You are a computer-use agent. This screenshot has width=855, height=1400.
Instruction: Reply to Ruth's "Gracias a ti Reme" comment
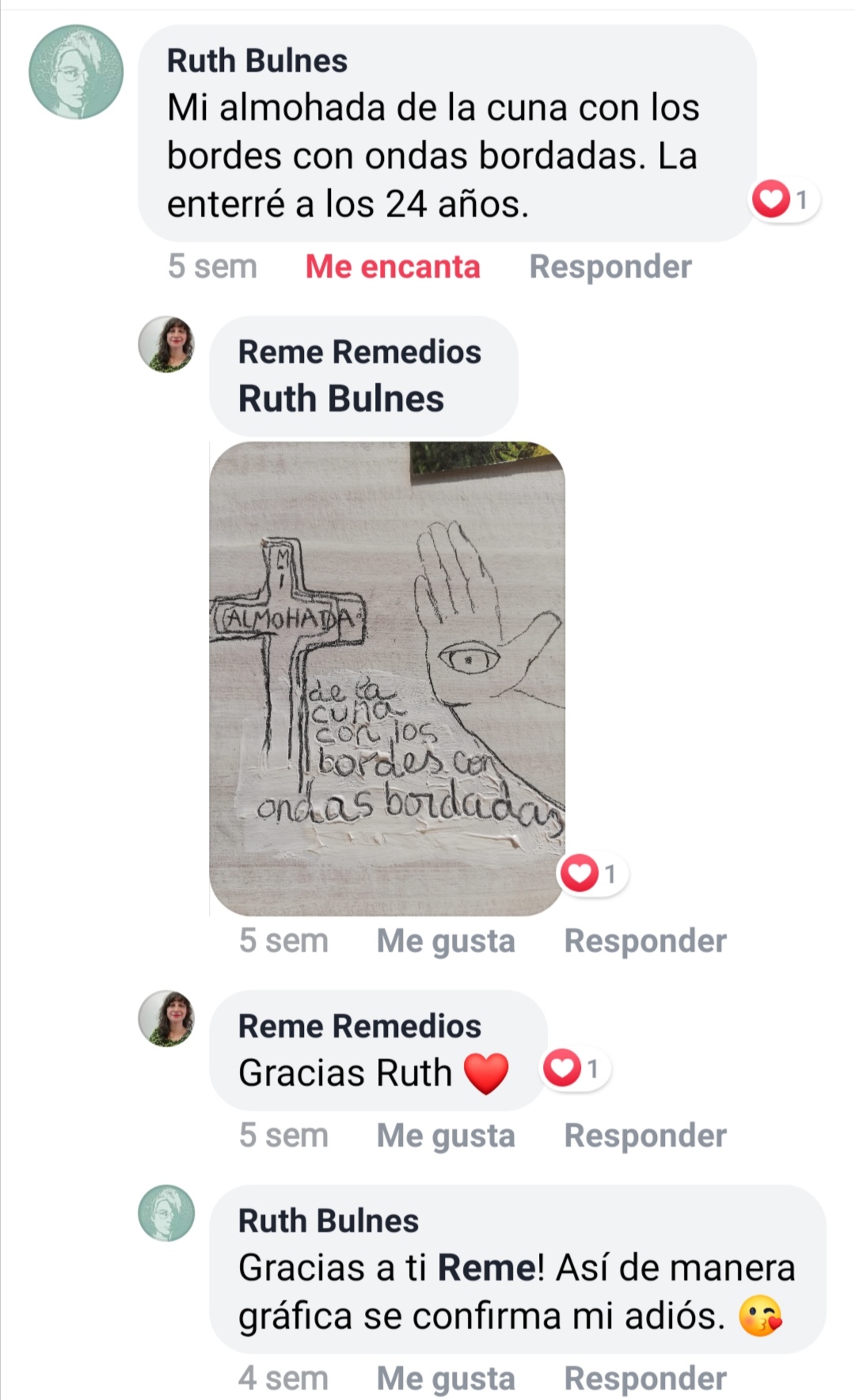(x=644, y=1378)
